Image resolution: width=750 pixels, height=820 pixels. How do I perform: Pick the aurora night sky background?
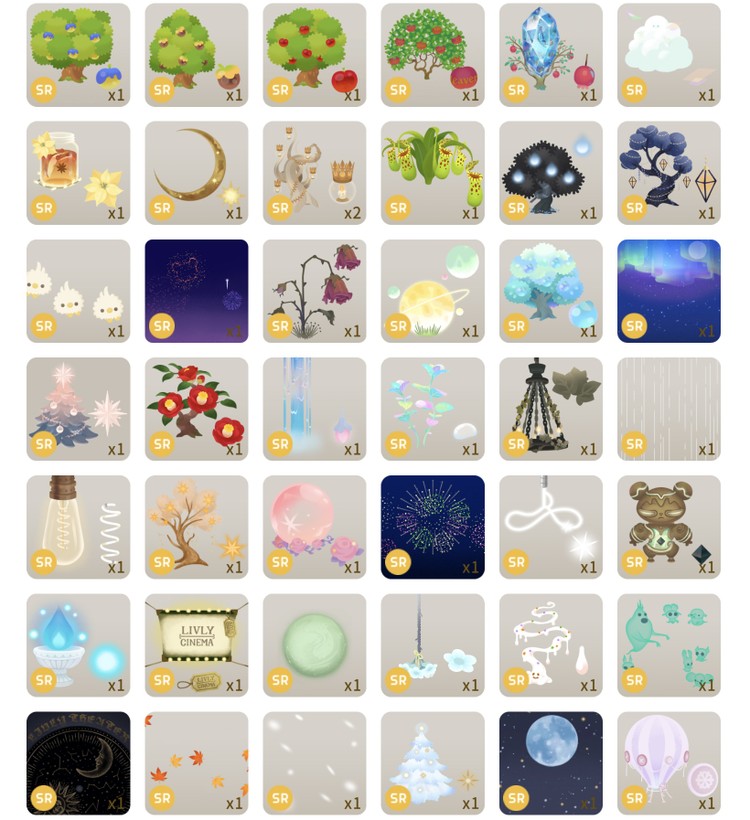(x=668, y=290)
